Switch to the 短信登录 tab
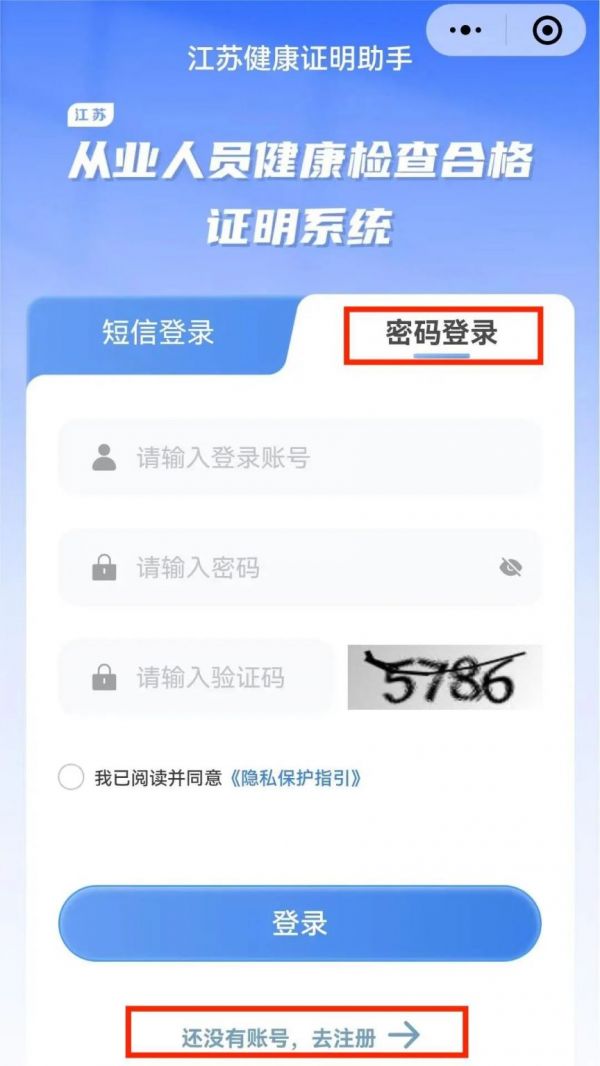This screenshot has width=600, height=1066. tap(158, 332)
